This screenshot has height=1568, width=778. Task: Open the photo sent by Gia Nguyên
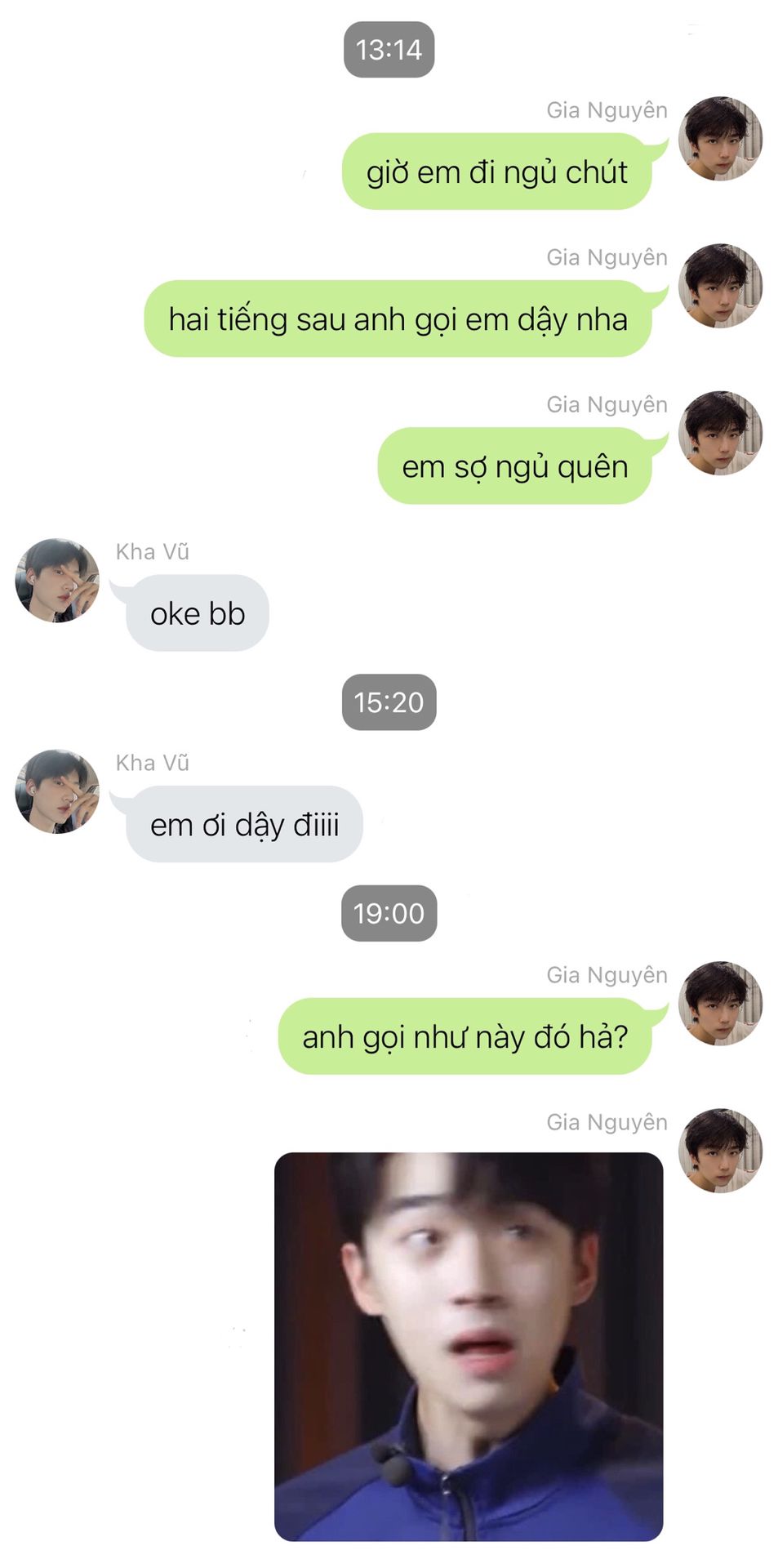click(x=468, y=1346)
